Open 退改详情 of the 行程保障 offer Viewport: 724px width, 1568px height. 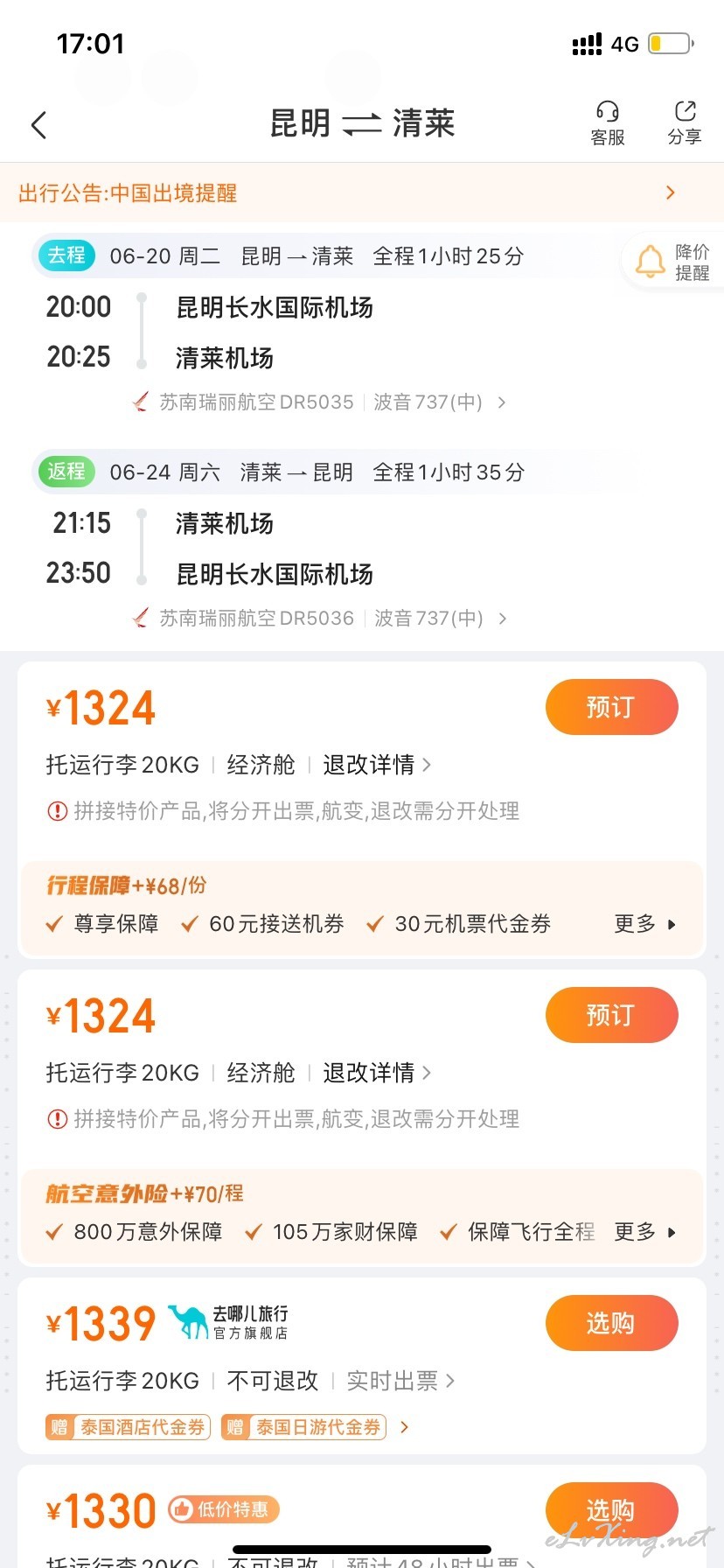pyautogui.click(x=377, y=765)
